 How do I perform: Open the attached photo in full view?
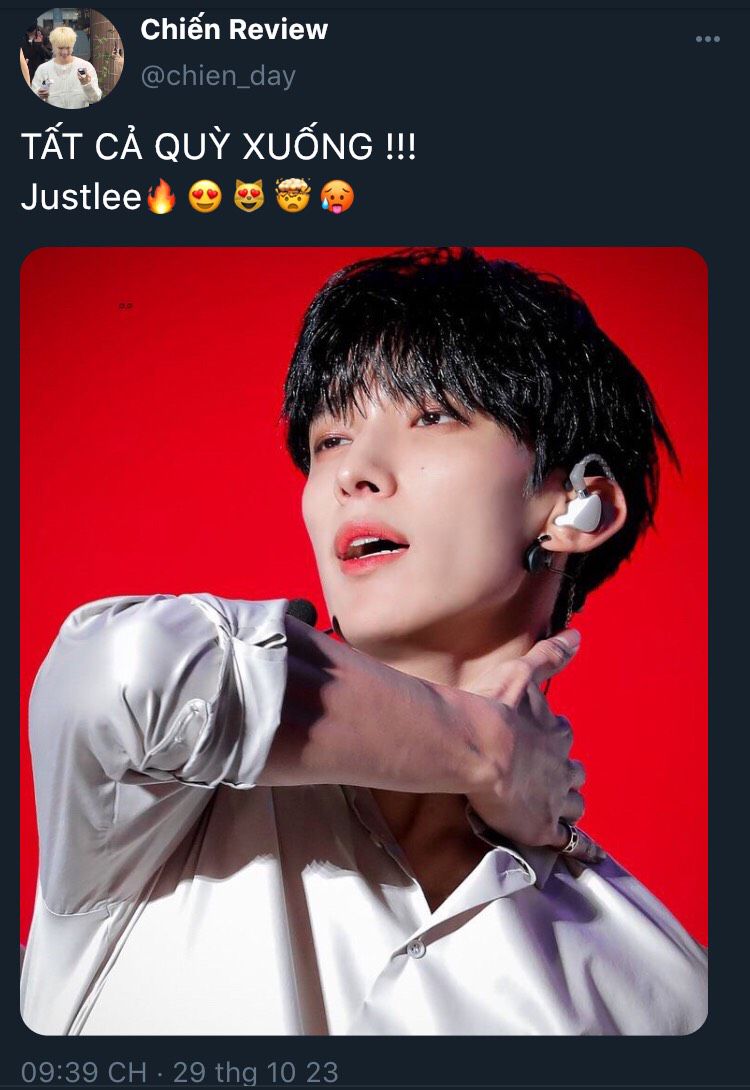click(364, 640)
